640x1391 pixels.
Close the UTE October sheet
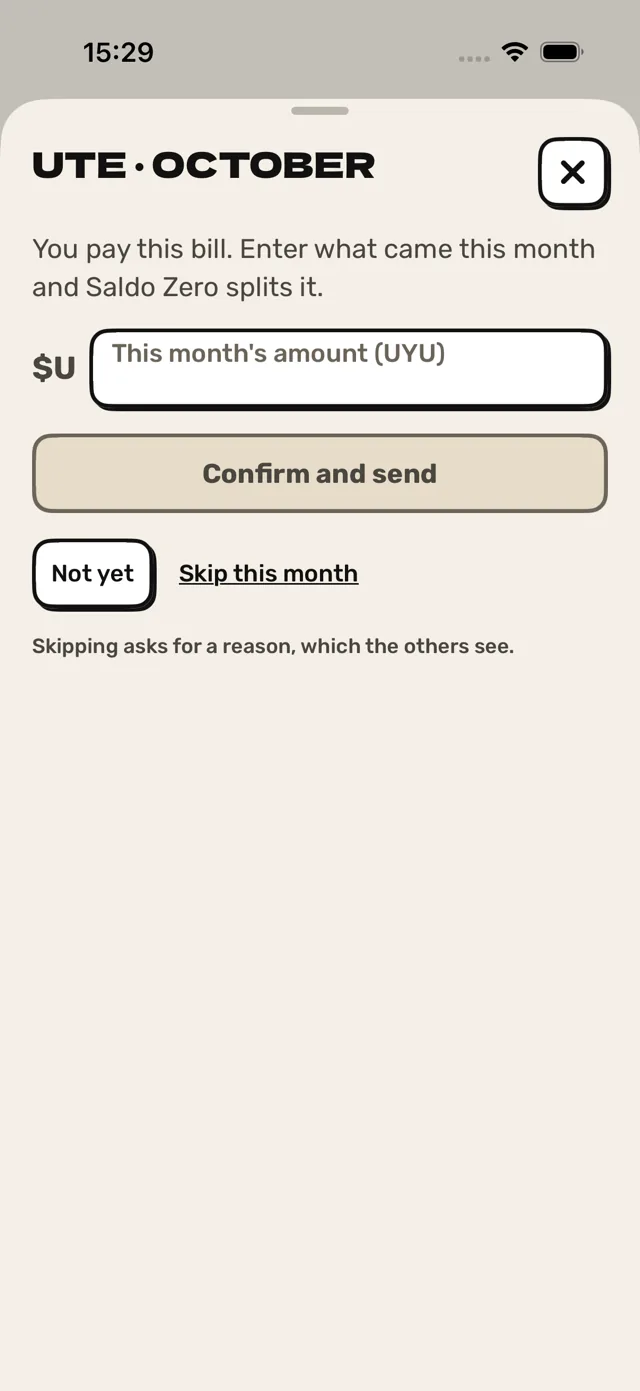(x=574, y=173)
